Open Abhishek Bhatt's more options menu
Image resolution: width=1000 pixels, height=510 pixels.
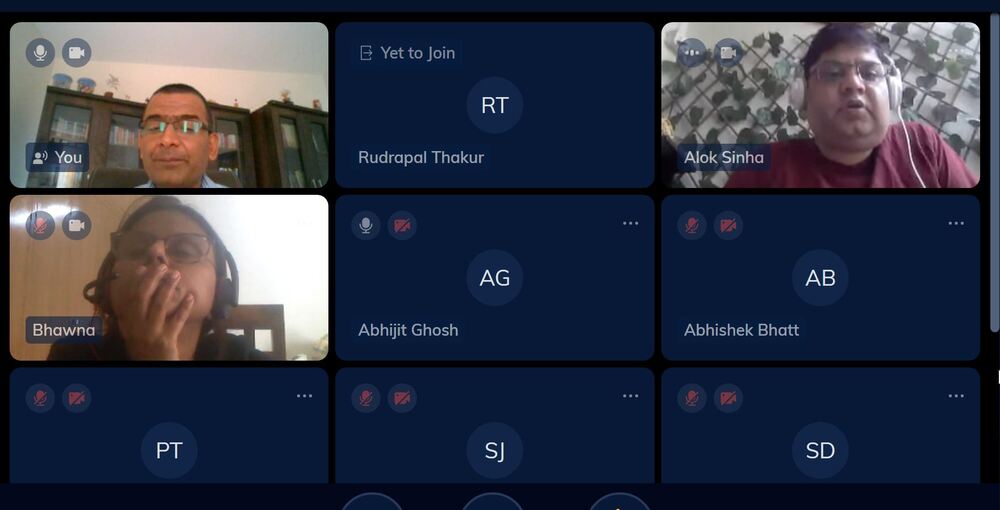pyautogui.click(x=956, y=223)
